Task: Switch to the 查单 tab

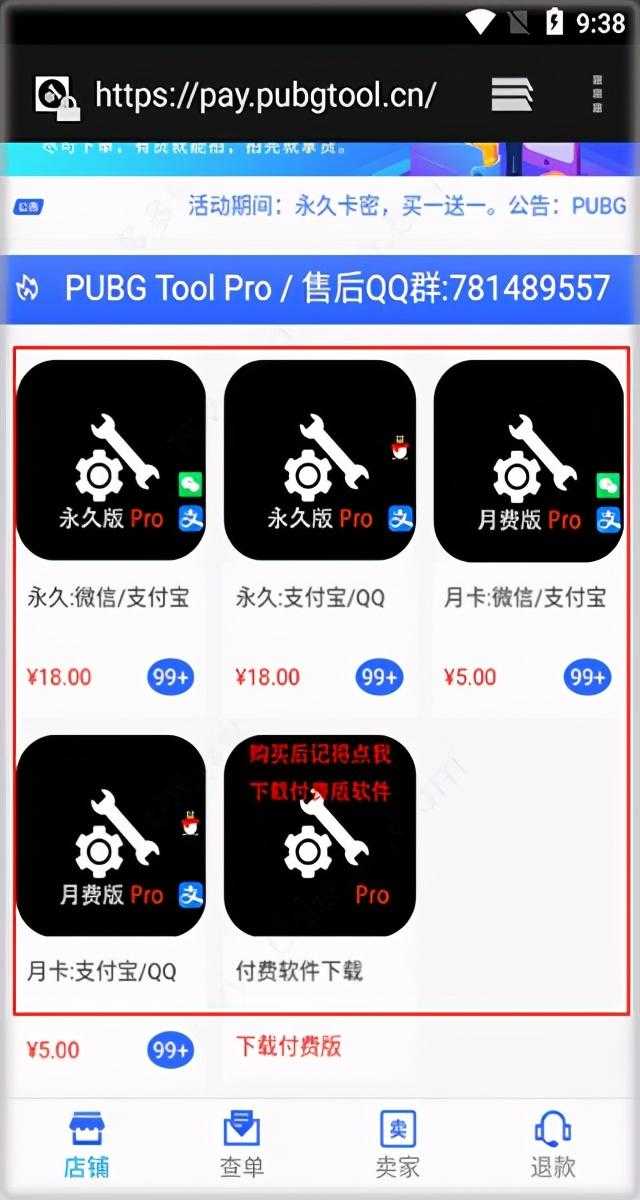Action: (x=241, y=1145)
